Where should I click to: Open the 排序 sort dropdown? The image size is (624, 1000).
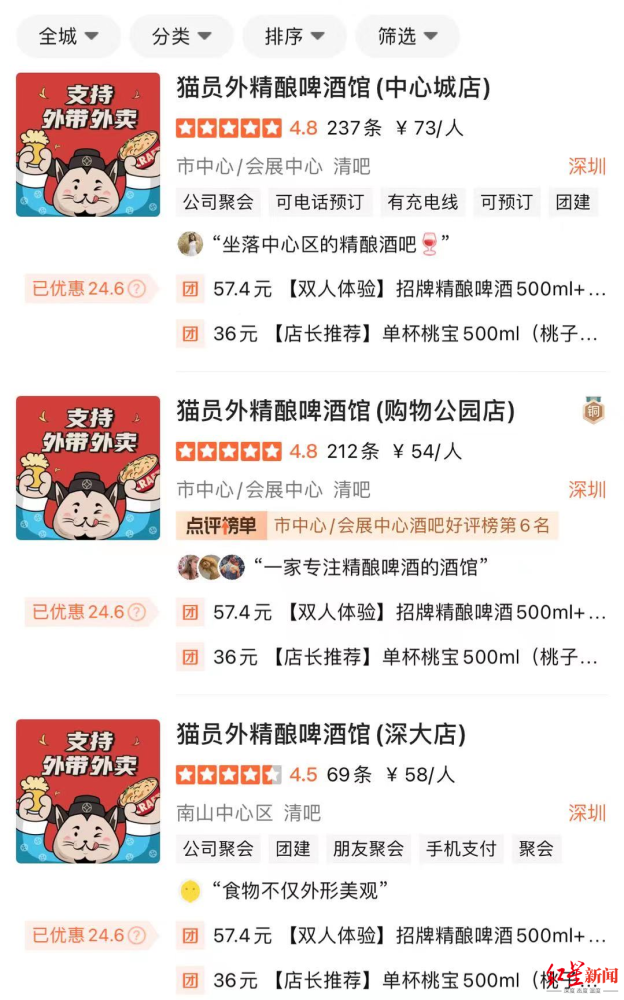tap(295, 36)
